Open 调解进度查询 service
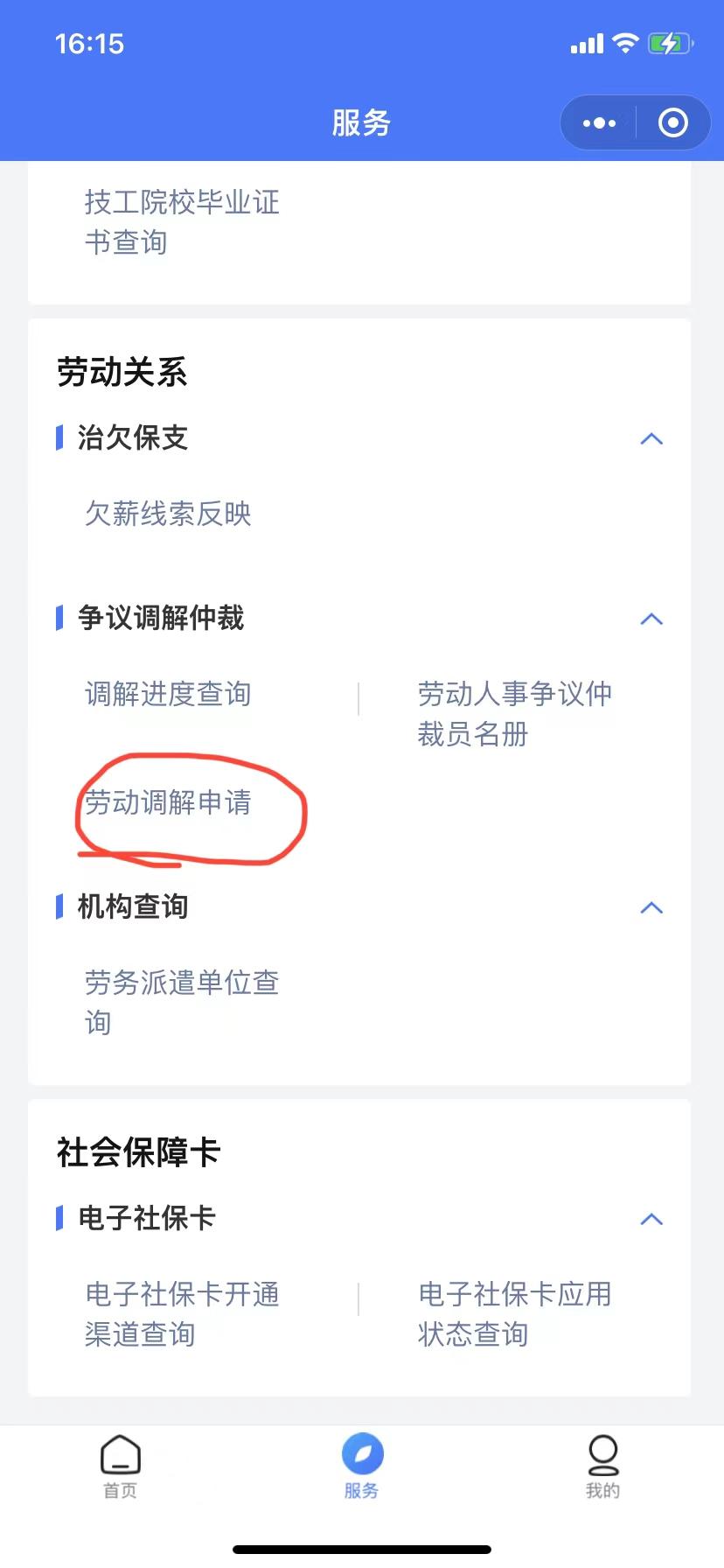Viewport: 724px width, 1568px height. click(166, 695)
